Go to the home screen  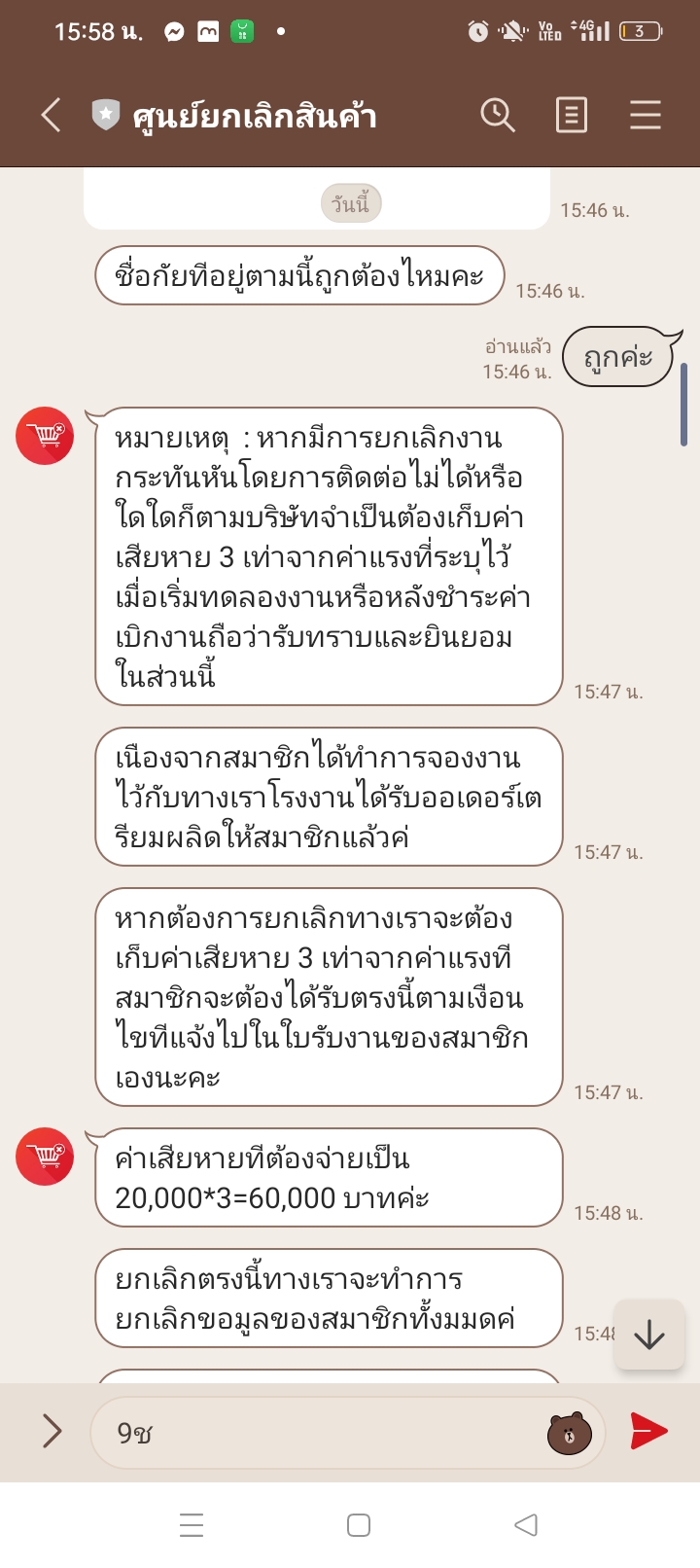pyautogui.click(x=359, y=1525)
